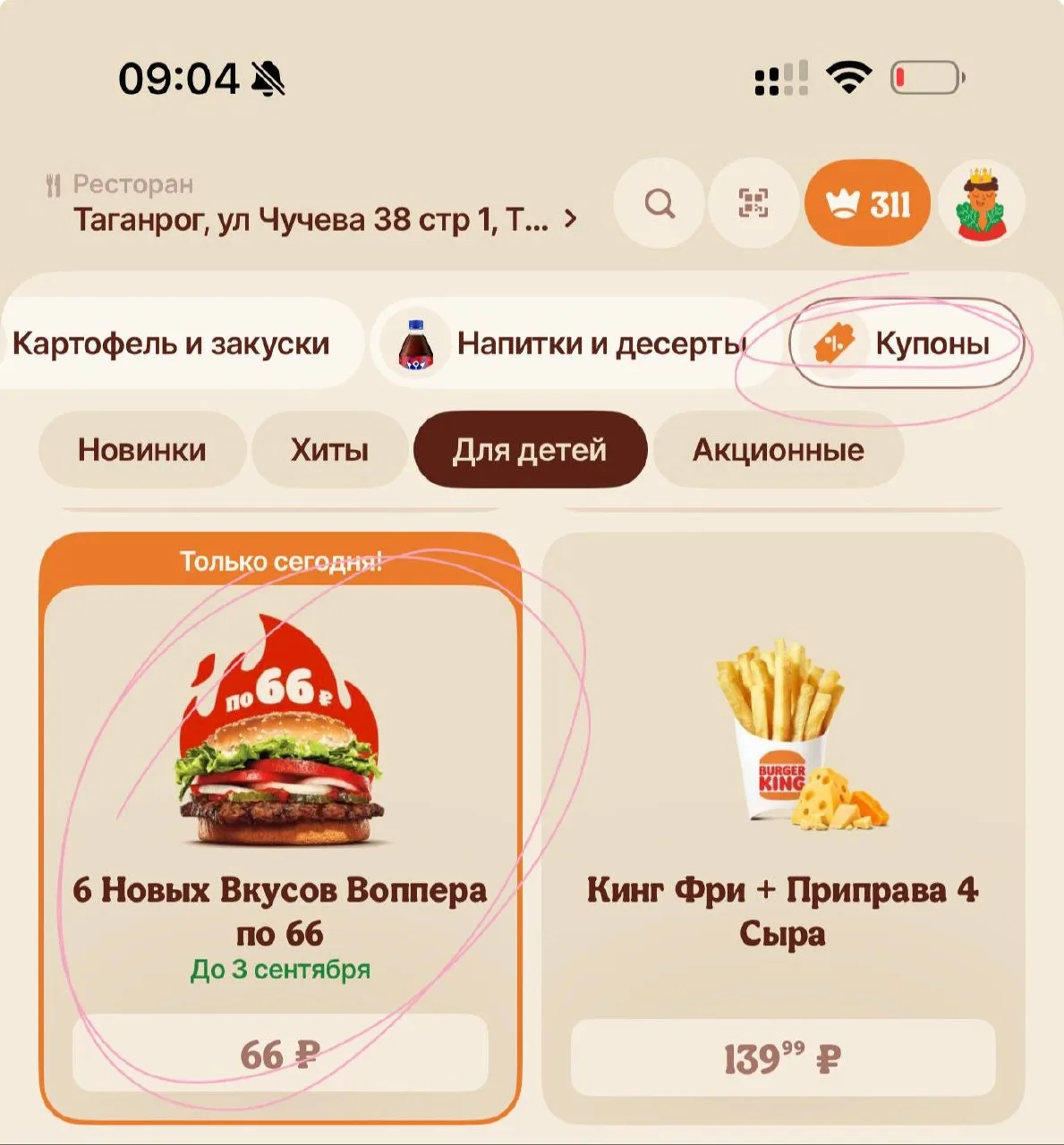1064x1145 pixels.
Task: Select the Для детей filter
Action: tap(530, 449)
